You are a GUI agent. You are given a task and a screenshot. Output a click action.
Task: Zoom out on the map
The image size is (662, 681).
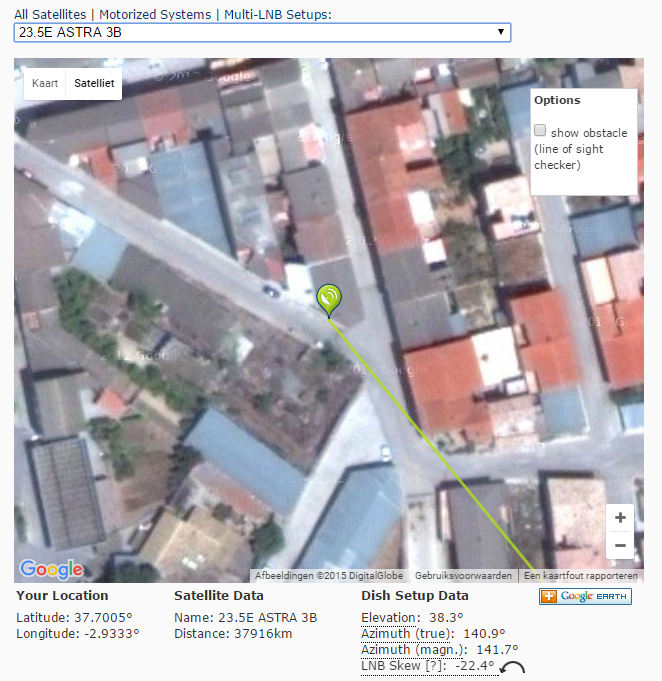click(x=621, y=545)
